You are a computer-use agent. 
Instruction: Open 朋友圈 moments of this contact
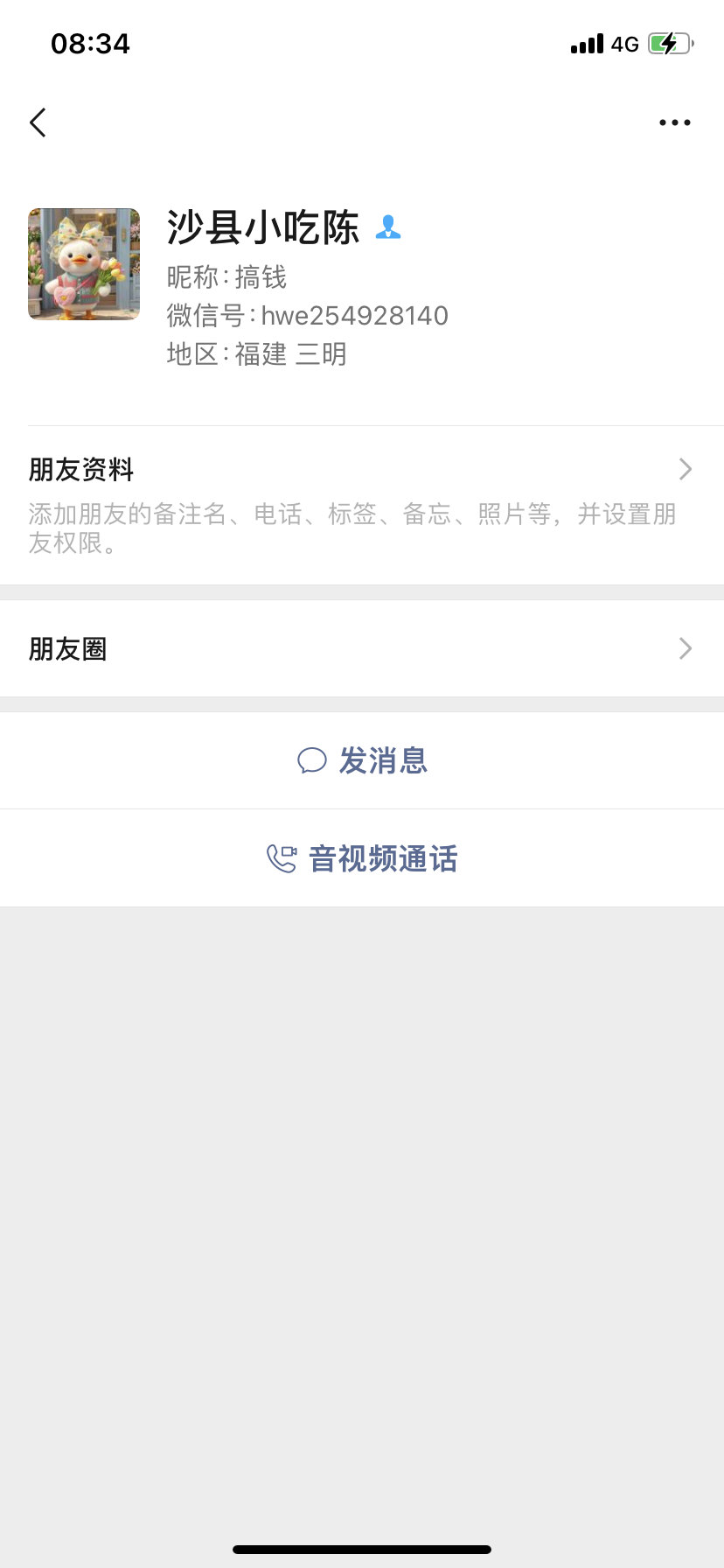361,648
